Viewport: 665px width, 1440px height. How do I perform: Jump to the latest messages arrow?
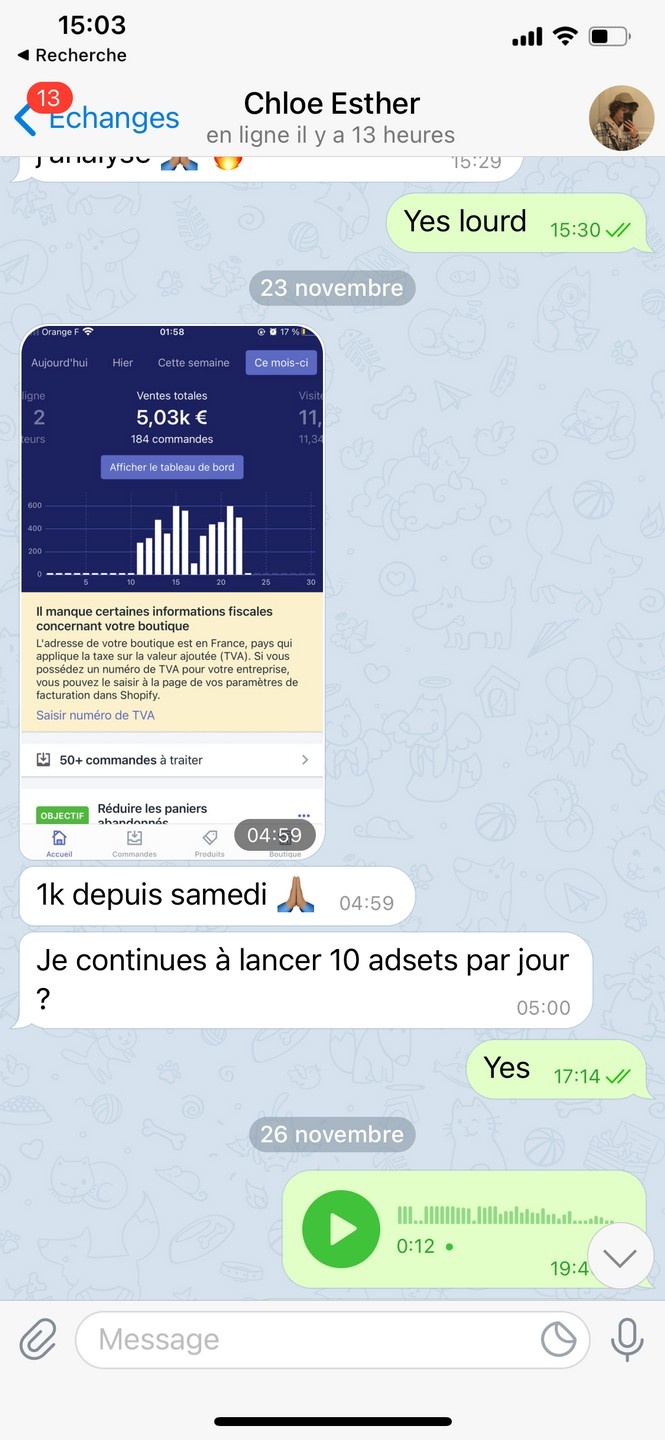pyautogui.click(x=620, y=1258)
